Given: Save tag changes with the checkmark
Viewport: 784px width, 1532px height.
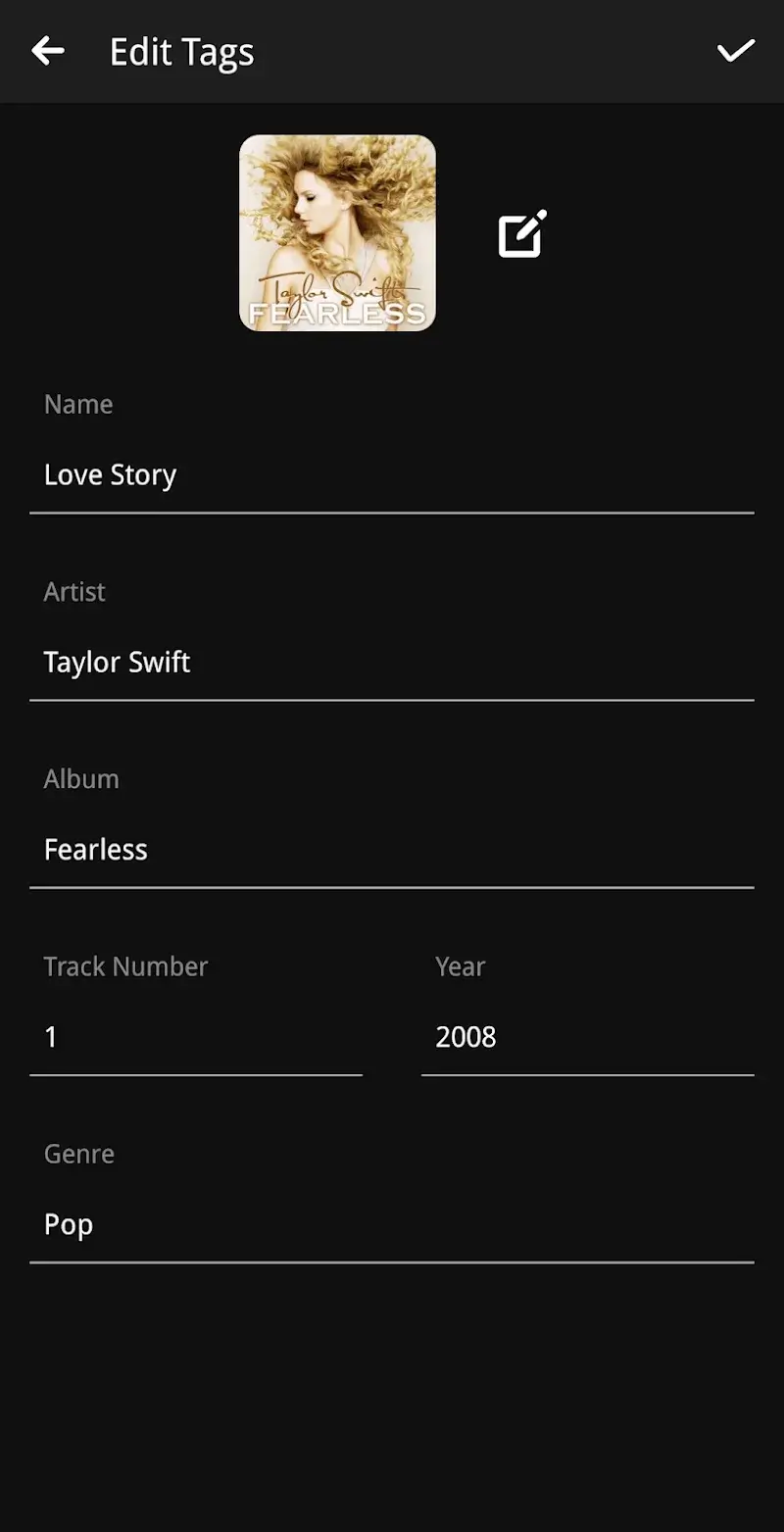Looking at the screenshot, I should 735,51.
